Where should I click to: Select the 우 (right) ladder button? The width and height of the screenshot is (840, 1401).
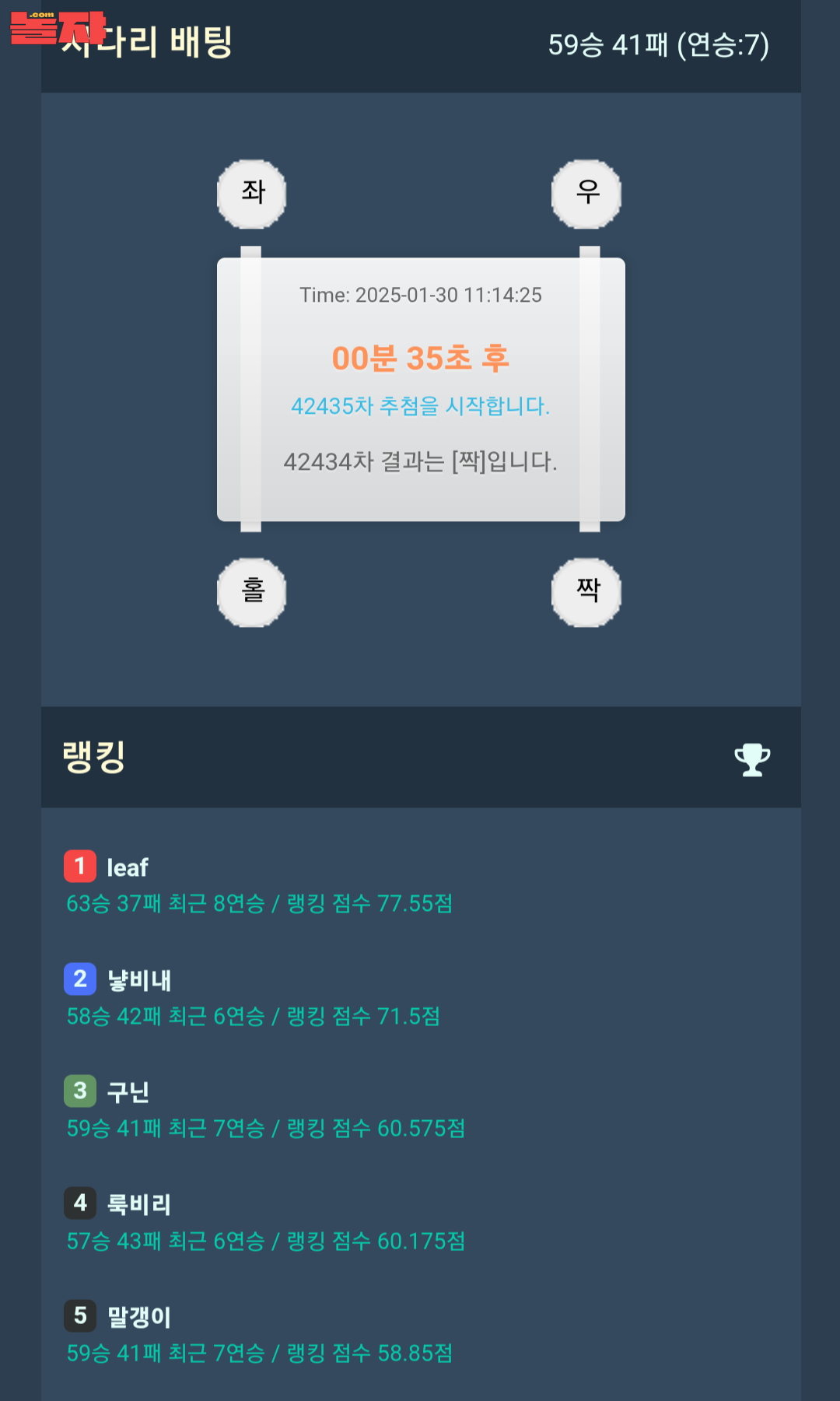(586, 194)
